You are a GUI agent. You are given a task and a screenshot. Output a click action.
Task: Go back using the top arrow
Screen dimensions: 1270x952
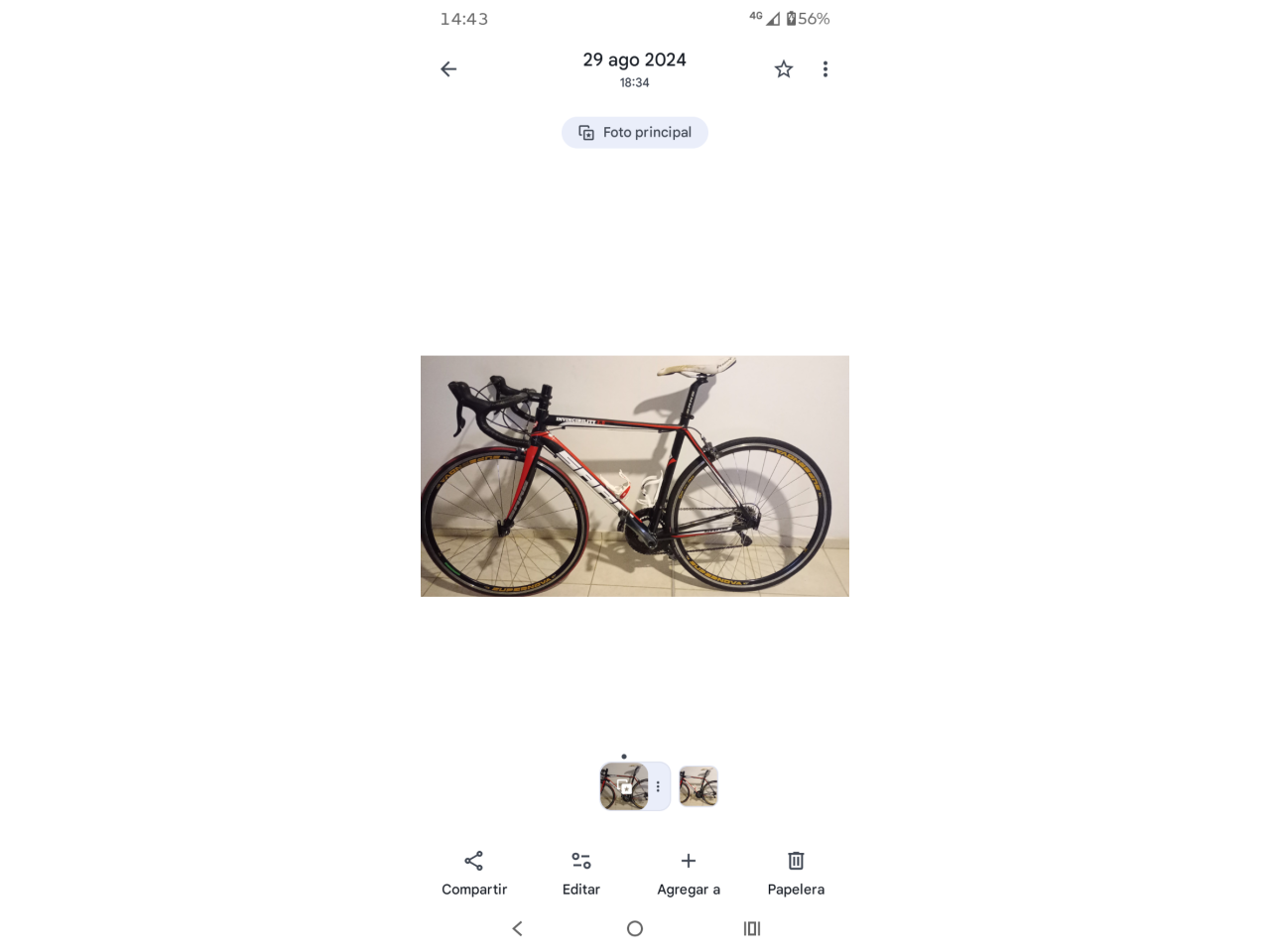[x=448, y=69]
